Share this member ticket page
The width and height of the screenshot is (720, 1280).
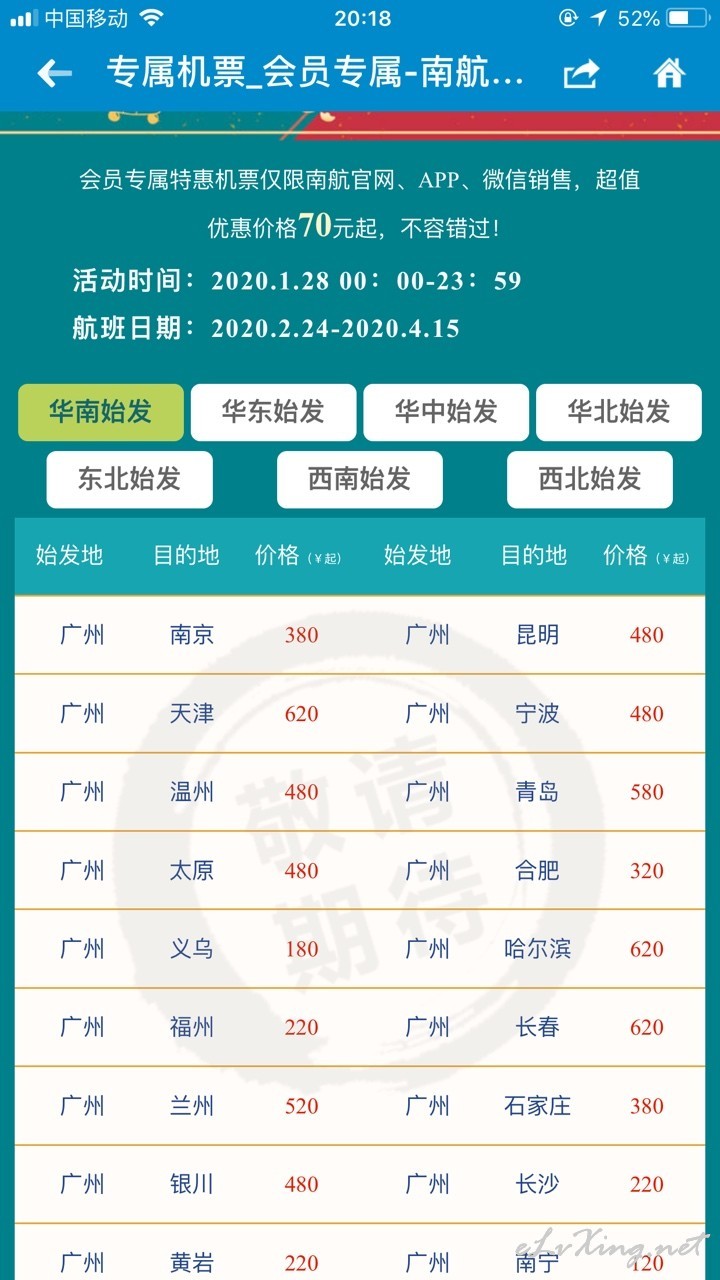coord(581,73)
